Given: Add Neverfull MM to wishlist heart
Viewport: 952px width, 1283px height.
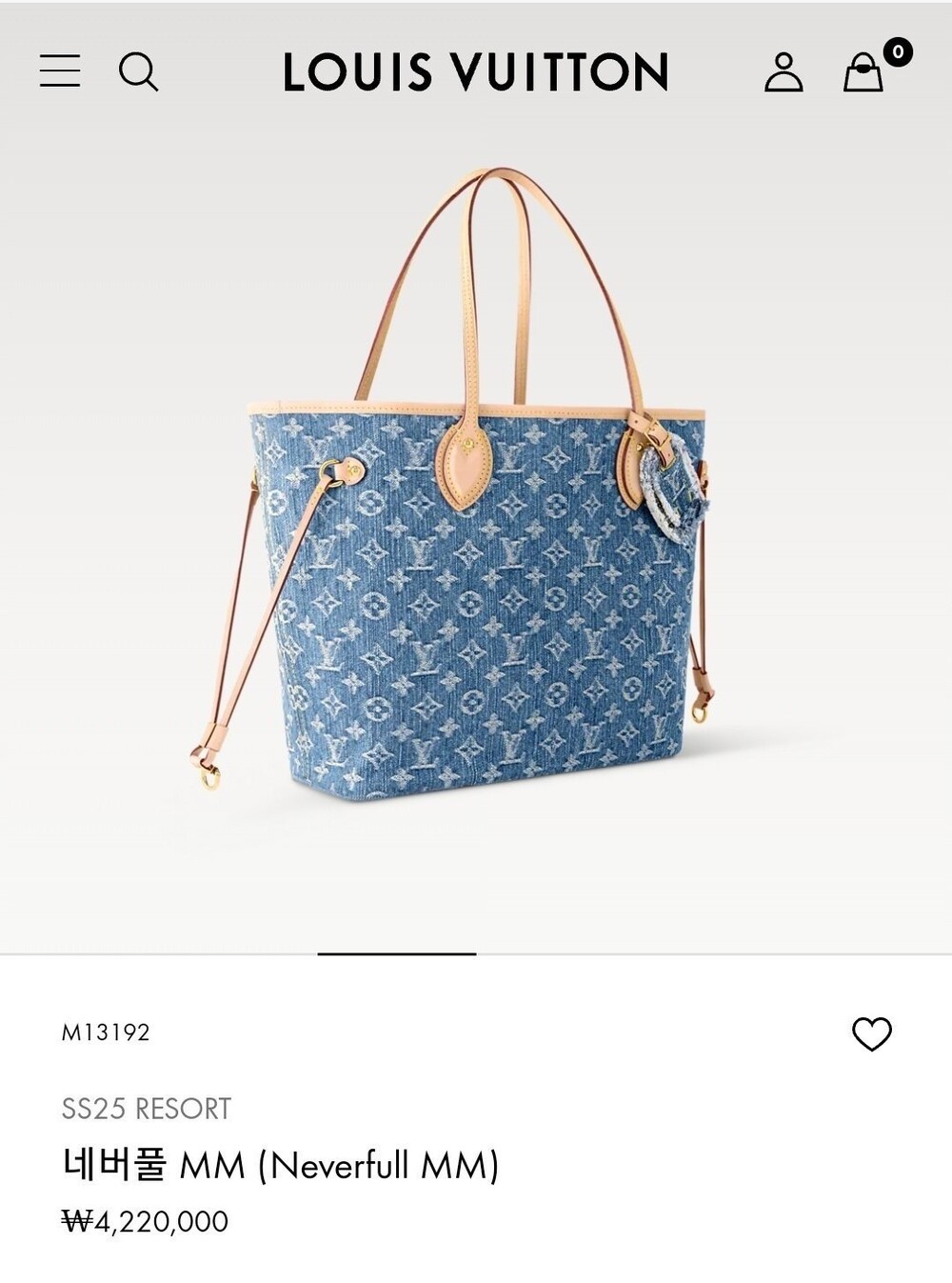Looking at the screenshot, I should (871, 1033).
